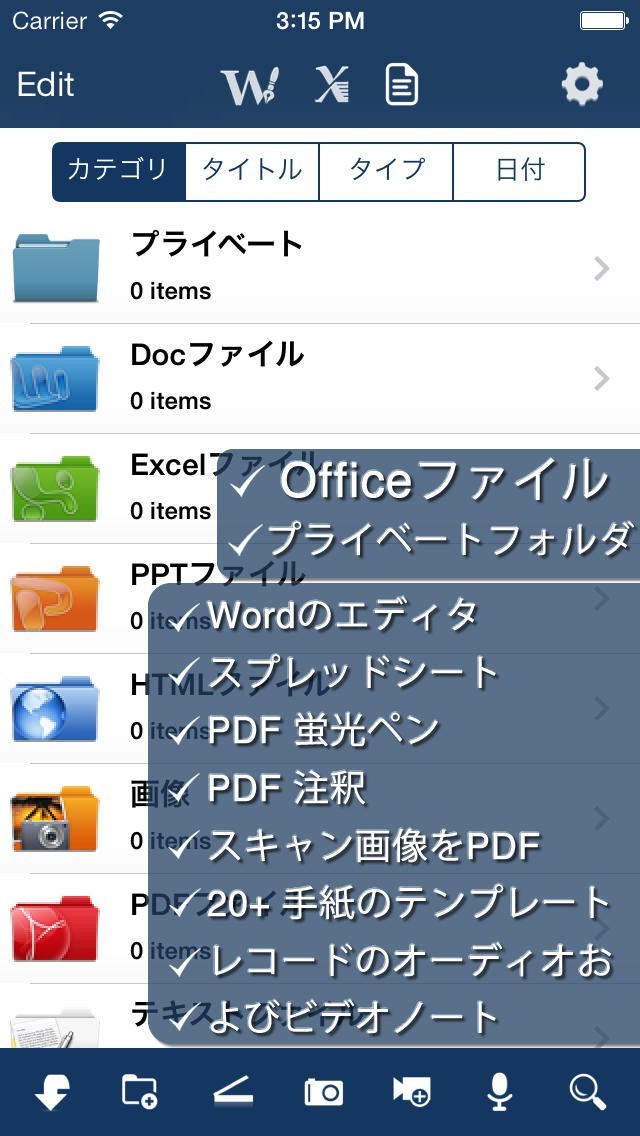Open the settings gear
The height and width of the screenshot is (1136, 640).
pyautogui.click(x=582, y=86)
